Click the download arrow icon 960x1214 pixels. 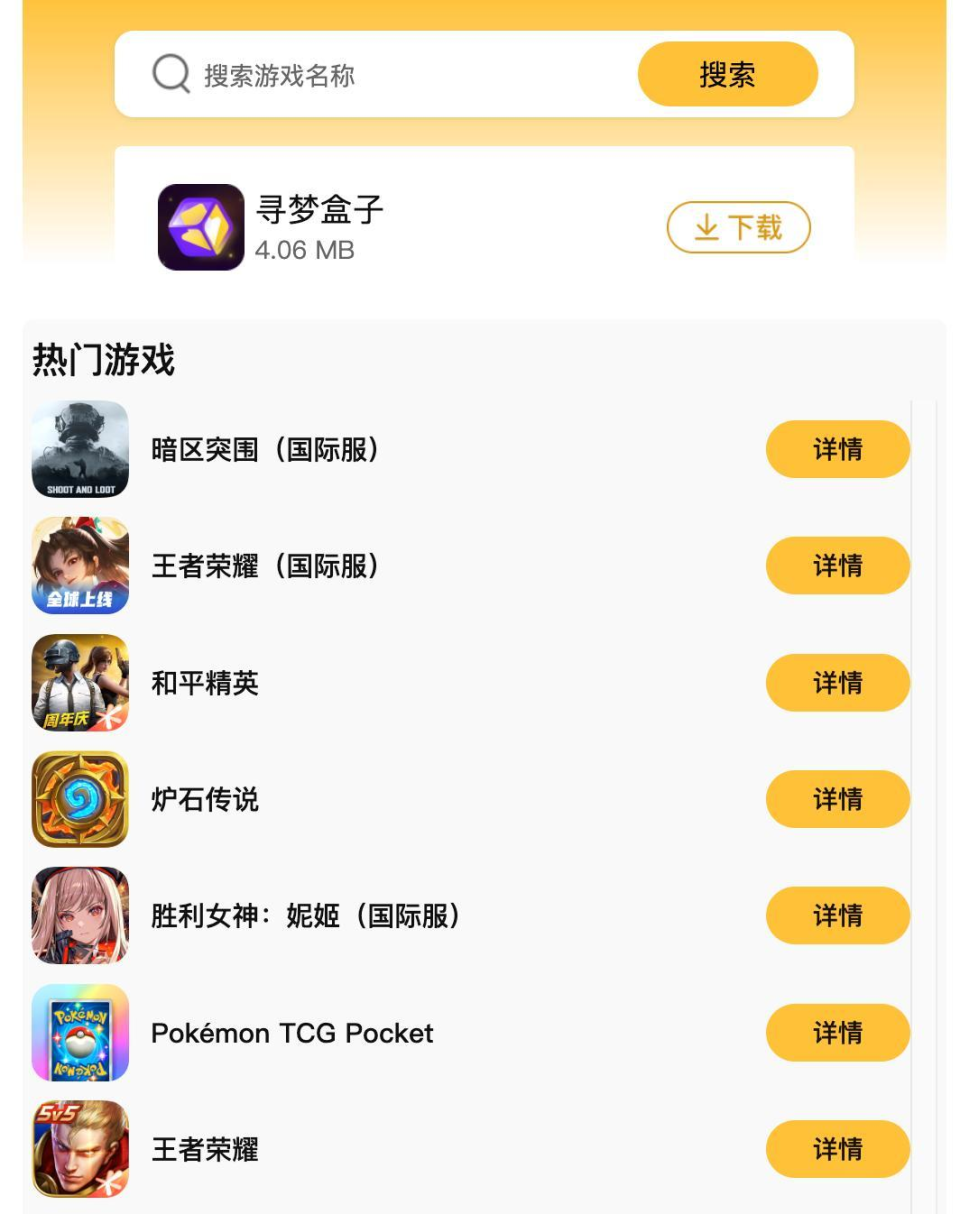coord(706,228)
